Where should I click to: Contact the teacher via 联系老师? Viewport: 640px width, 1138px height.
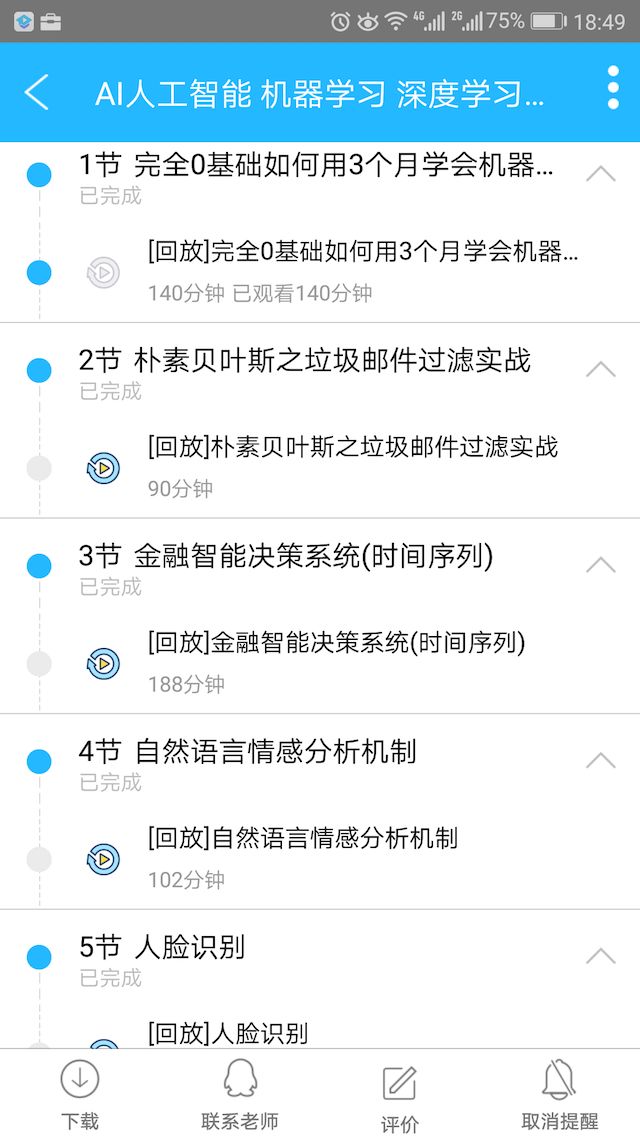point(239,1094)
